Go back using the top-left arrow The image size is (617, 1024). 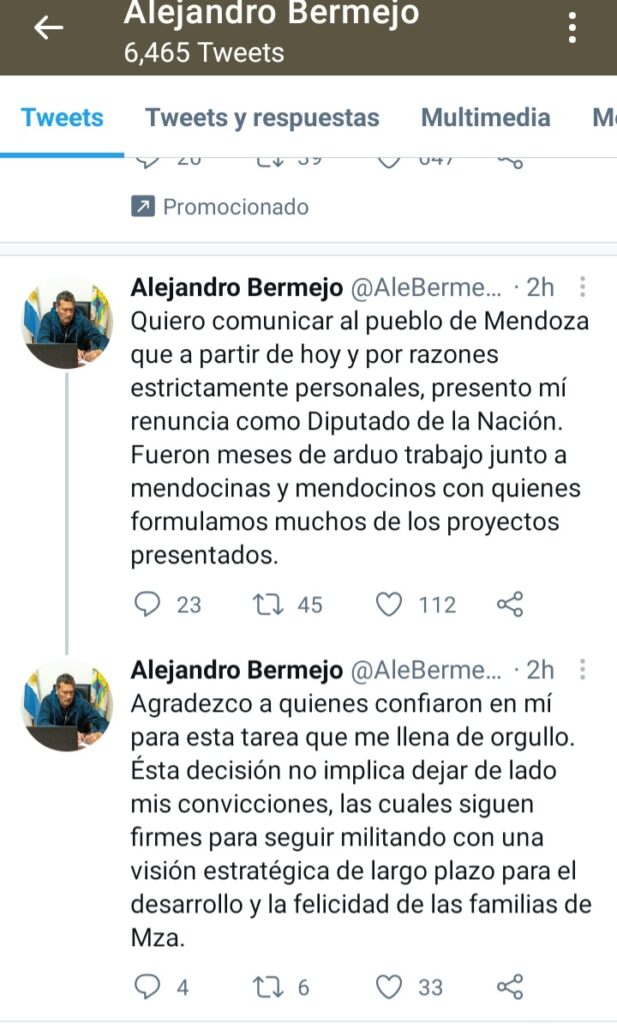coord(48,28)
